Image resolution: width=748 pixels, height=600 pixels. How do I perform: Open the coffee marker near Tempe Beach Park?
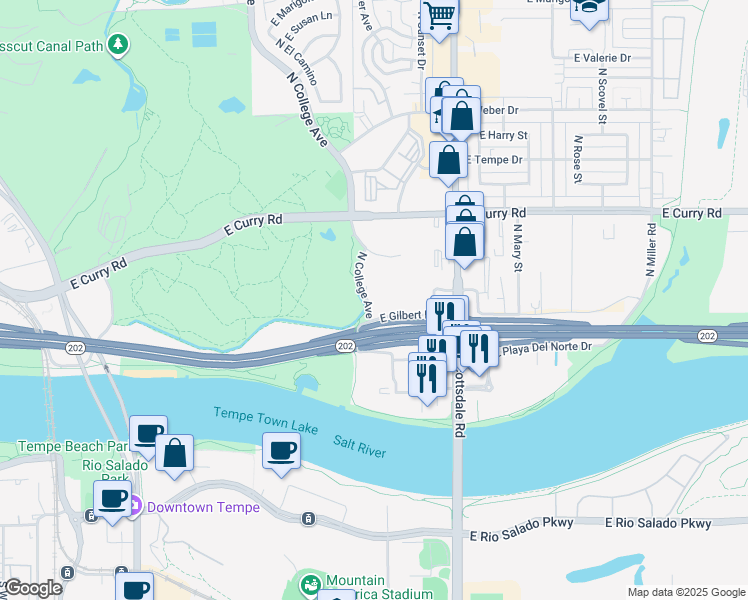point(148,434)
